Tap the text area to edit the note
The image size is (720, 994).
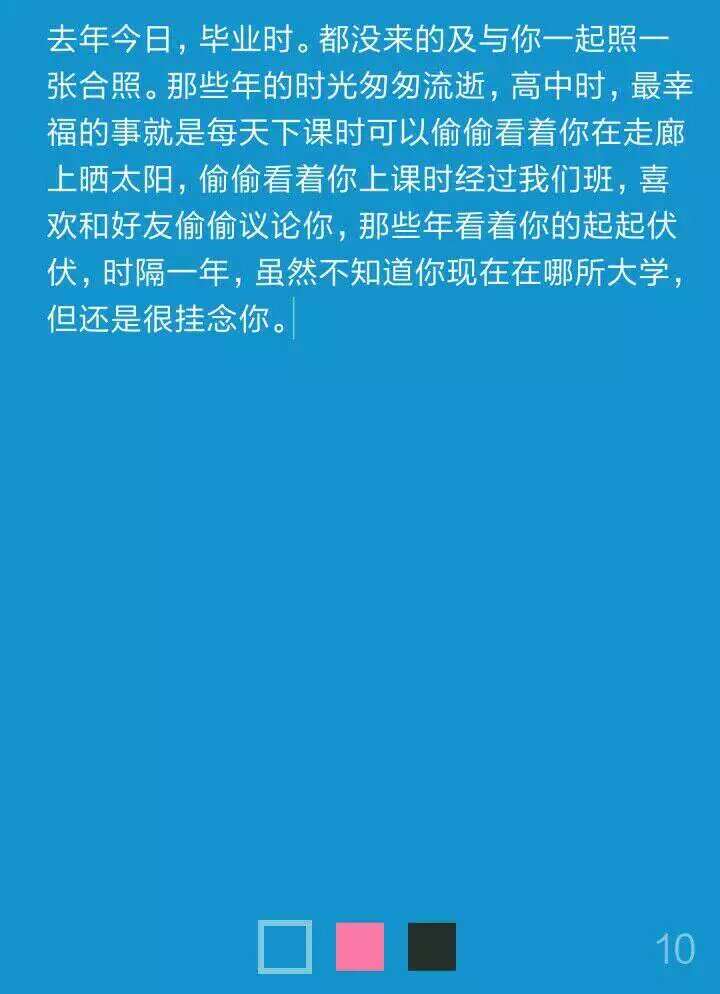coord(360,180)
